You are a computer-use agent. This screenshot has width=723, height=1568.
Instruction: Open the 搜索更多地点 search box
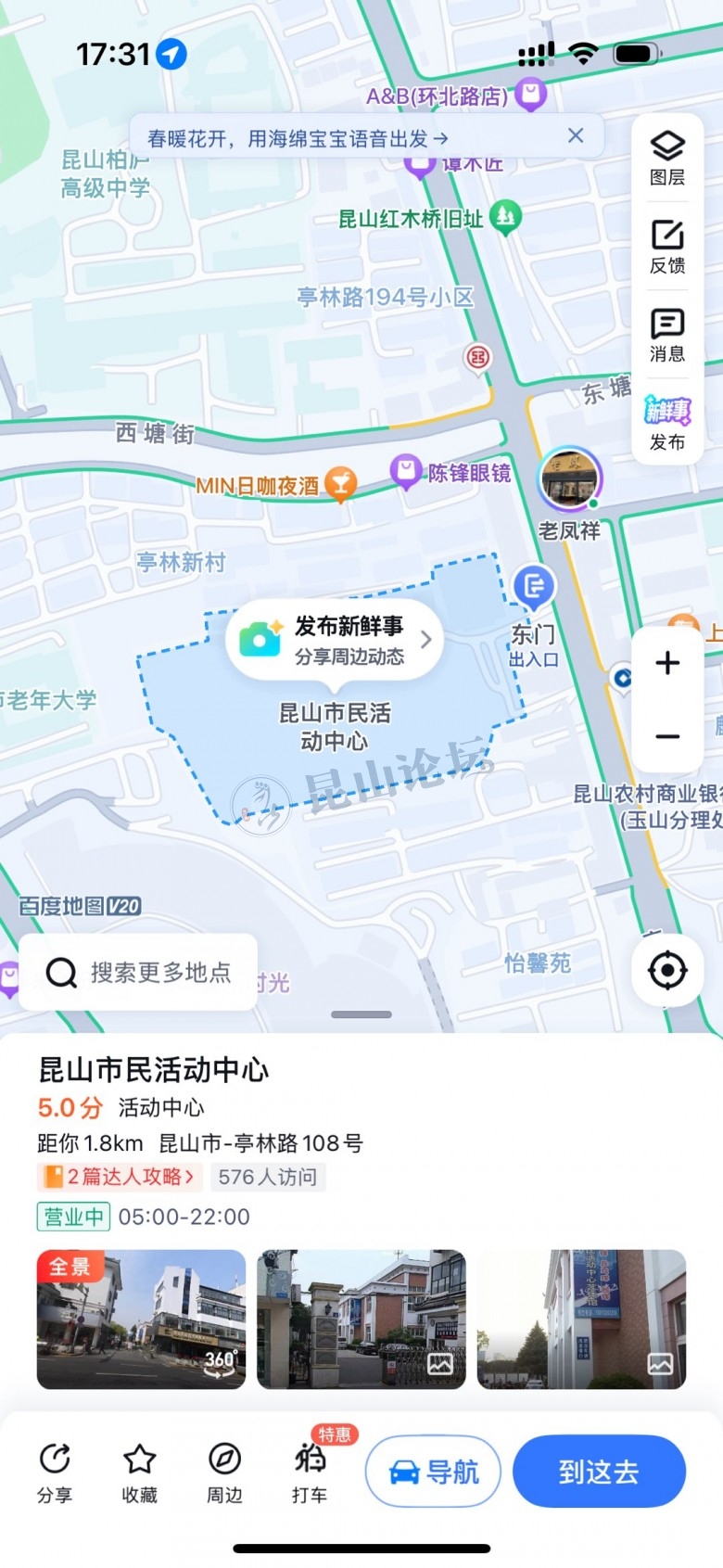tap(139, 972)
